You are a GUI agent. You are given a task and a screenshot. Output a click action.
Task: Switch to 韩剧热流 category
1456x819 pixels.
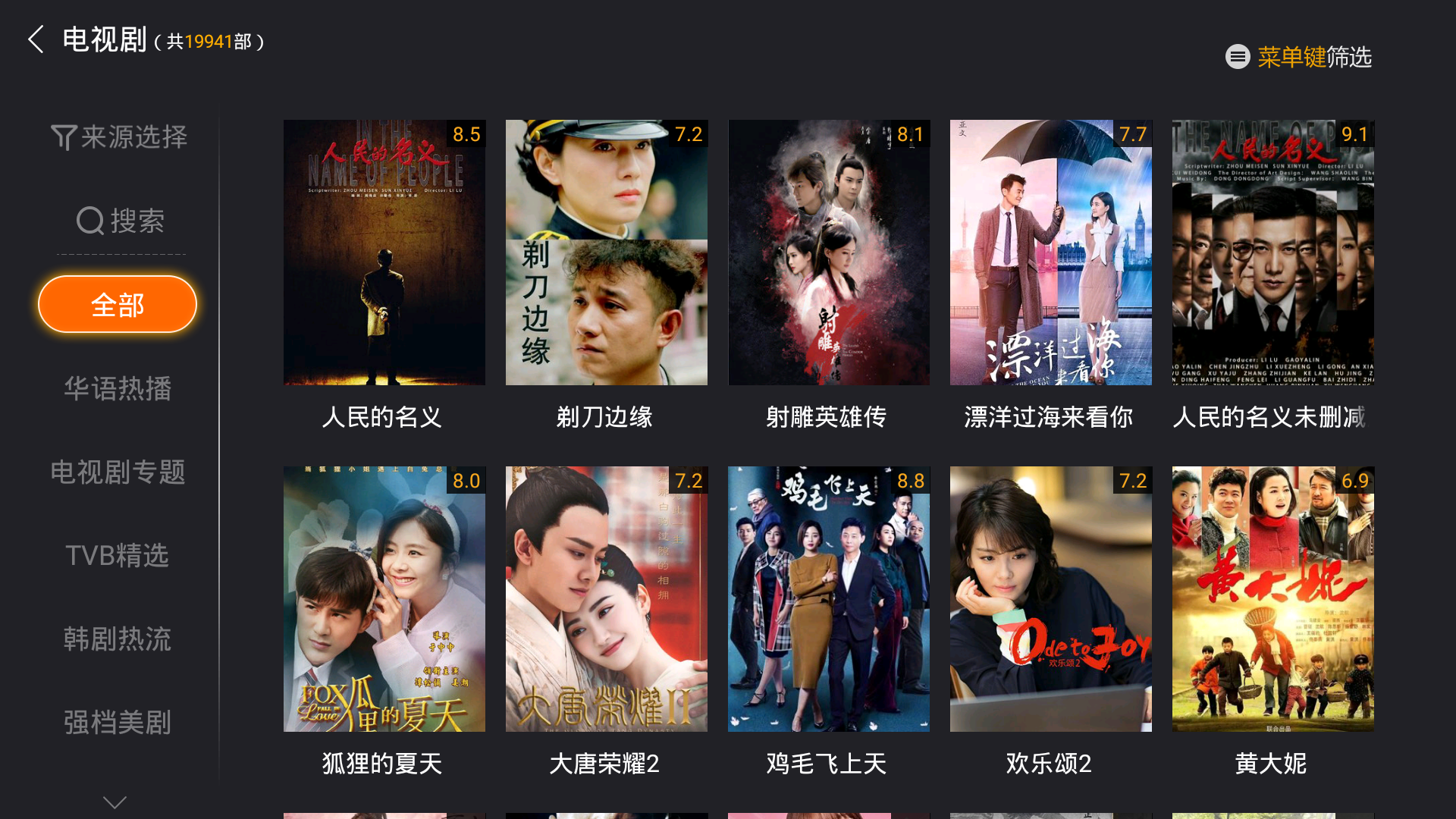pyautogui.click(x=118, y=639)
